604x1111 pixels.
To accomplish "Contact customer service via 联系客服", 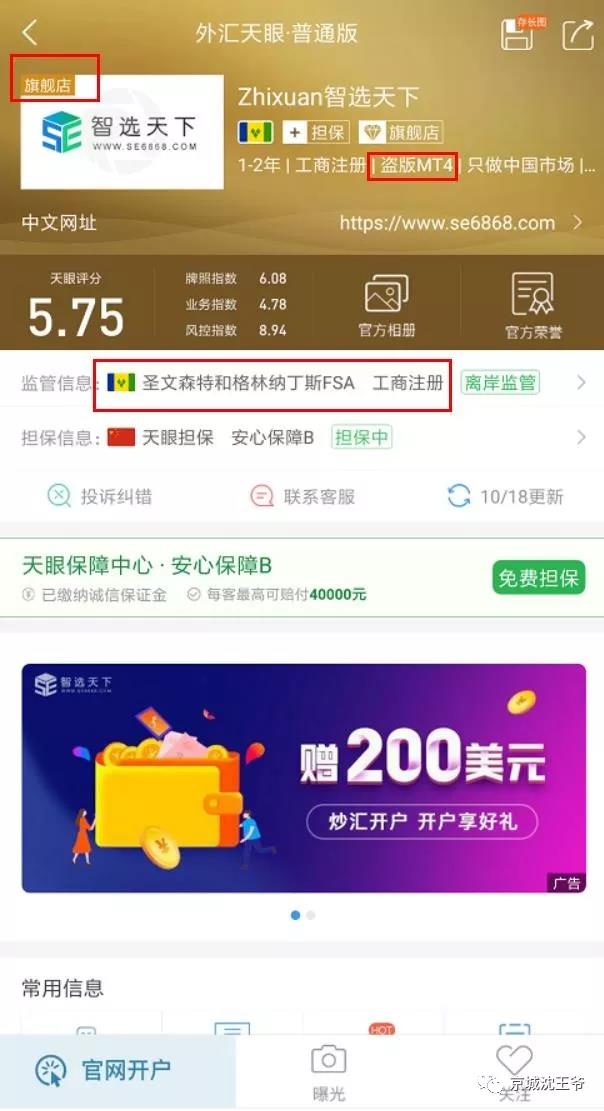I will click(x=303, y=496).
